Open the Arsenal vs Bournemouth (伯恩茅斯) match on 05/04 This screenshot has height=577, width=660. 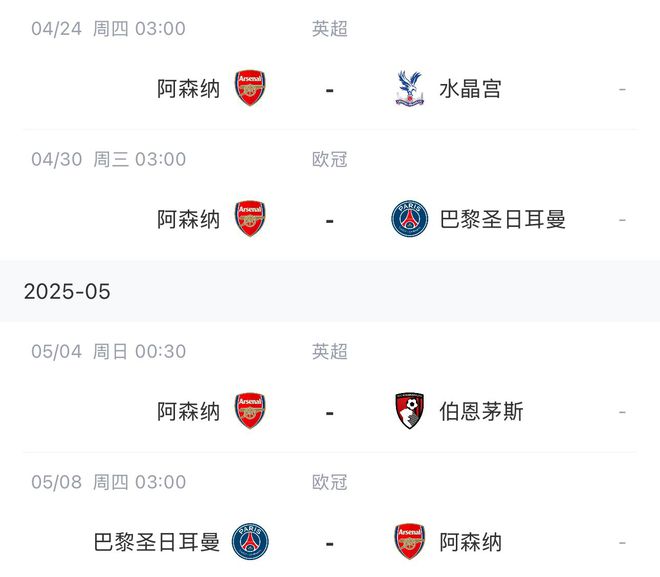click(329, 411)
